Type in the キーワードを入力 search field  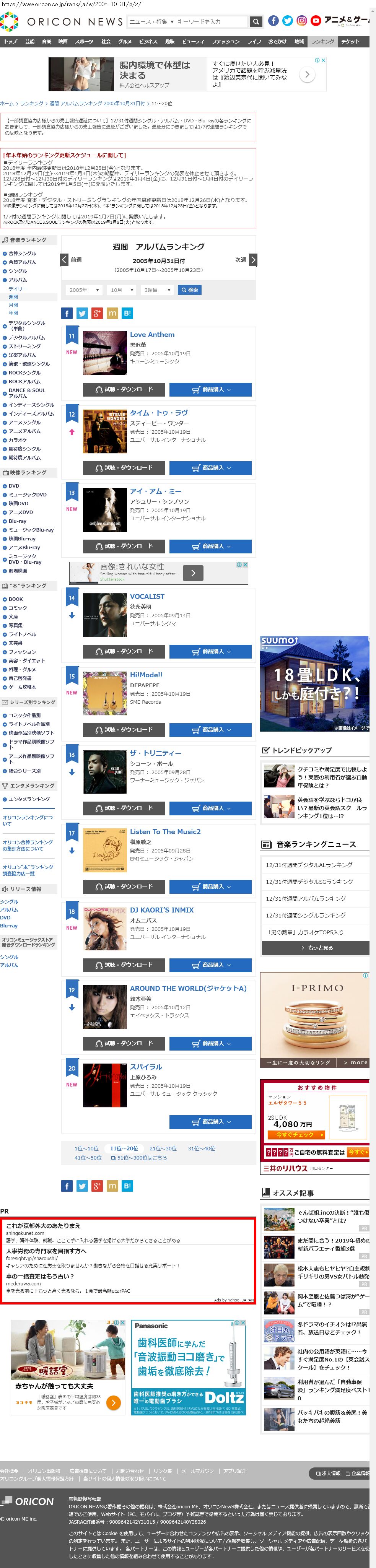(210, 21)
